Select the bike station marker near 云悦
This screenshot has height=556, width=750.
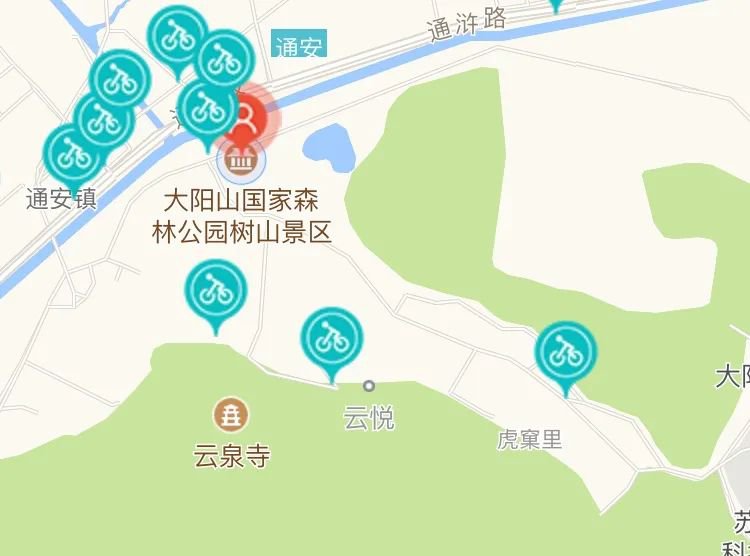click(x=331, y=338)
